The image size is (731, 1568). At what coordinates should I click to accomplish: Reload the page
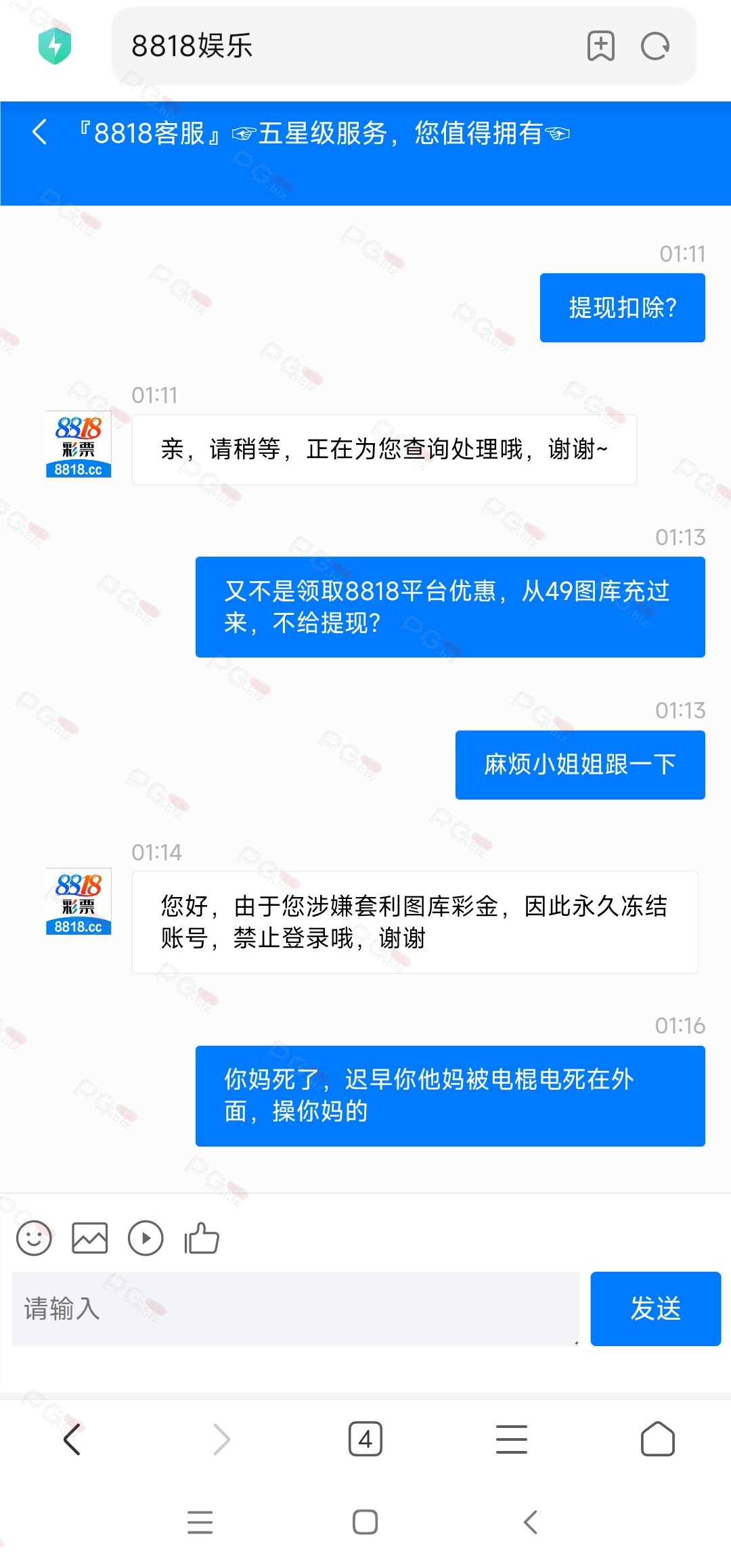[655, 46]
